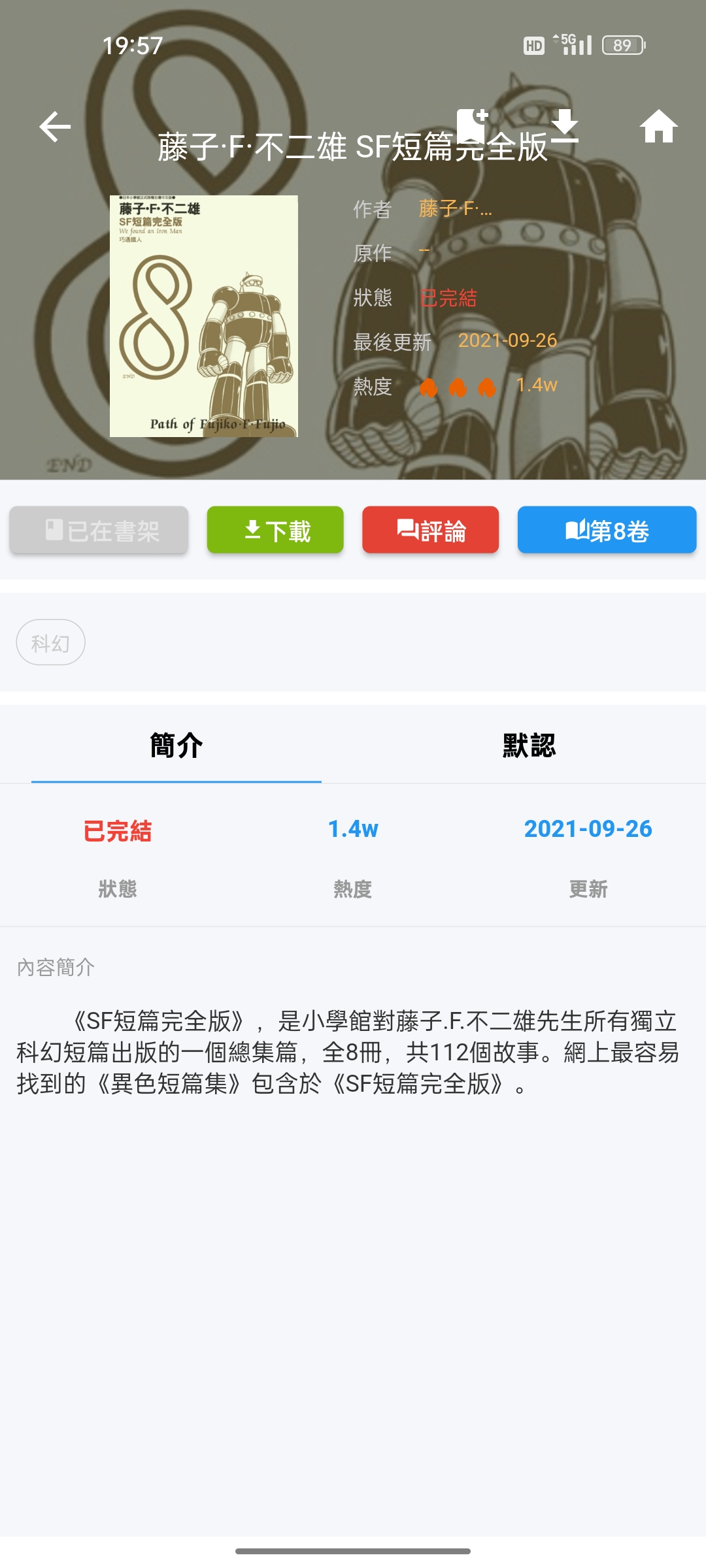
Task: Open the author link 藤子·F·…
Action: tap(456, 208)
